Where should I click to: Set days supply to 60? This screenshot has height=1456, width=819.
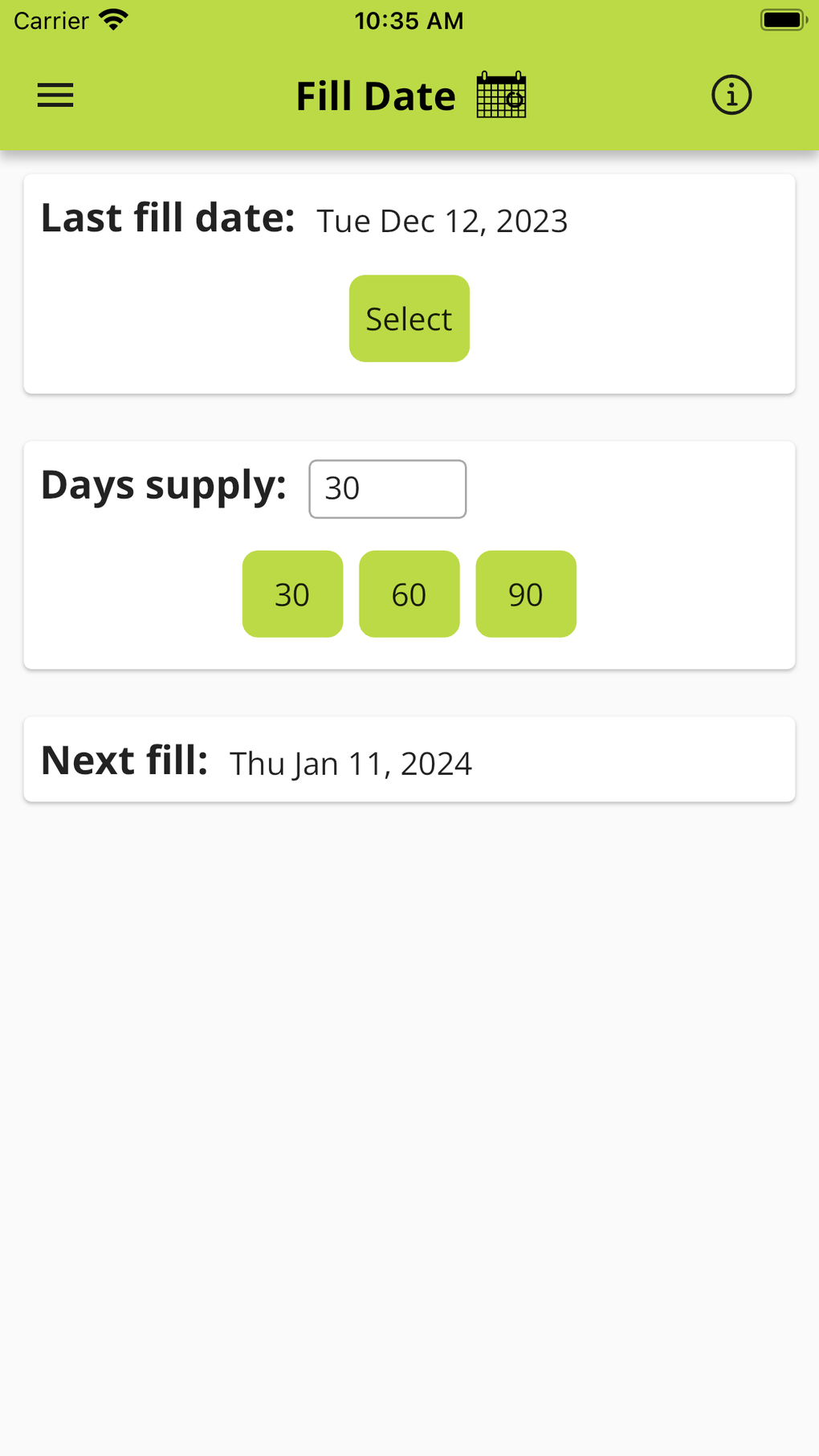click(409, 594)
